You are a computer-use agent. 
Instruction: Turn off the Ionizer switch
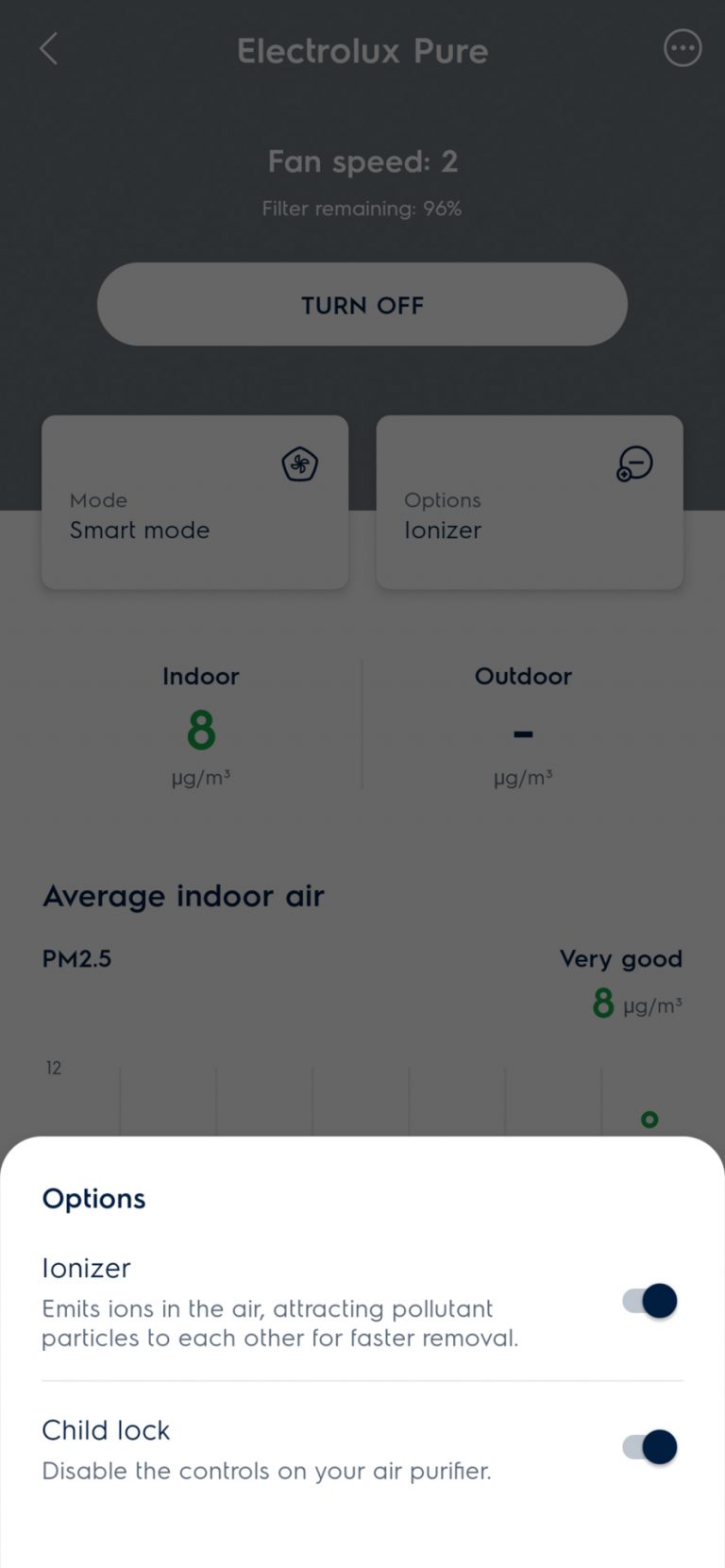click(x=650, y=1301)
